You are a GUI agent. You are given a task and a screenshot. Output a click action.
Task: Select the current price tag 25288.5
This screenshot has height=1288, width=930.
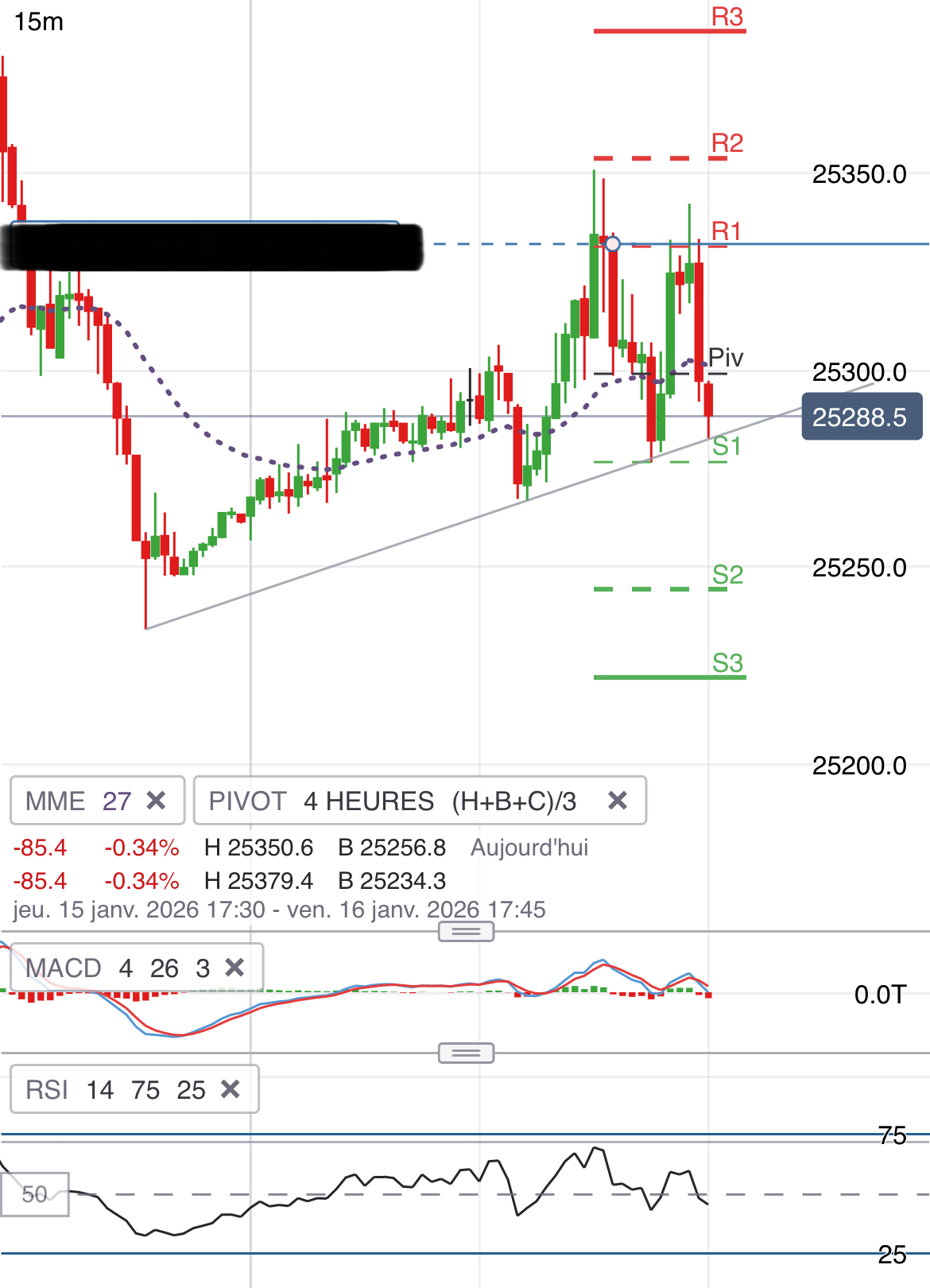point(862,417)
